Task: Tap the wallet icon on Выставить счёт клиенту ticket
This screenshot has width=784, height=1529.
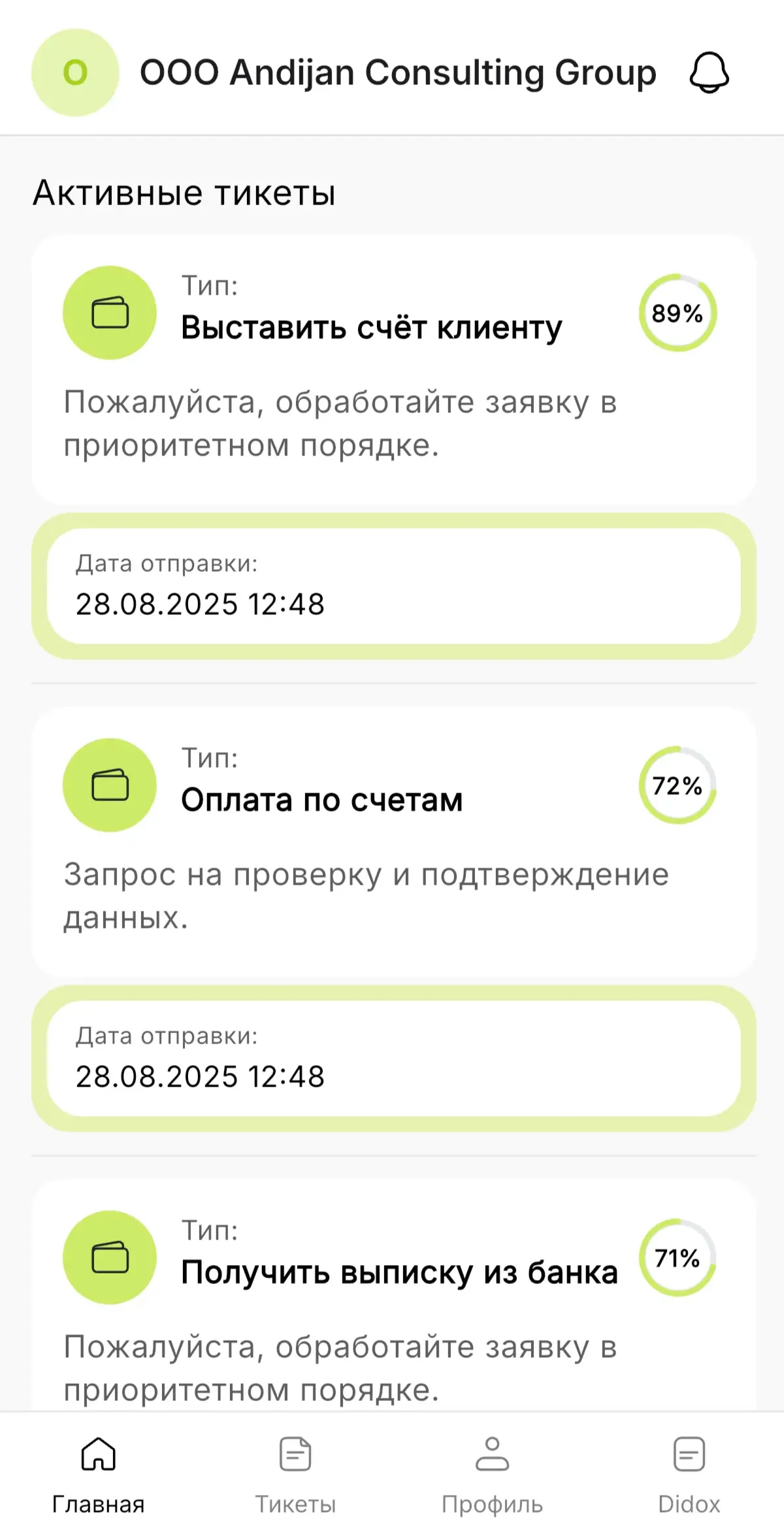Action: (110, 313)
